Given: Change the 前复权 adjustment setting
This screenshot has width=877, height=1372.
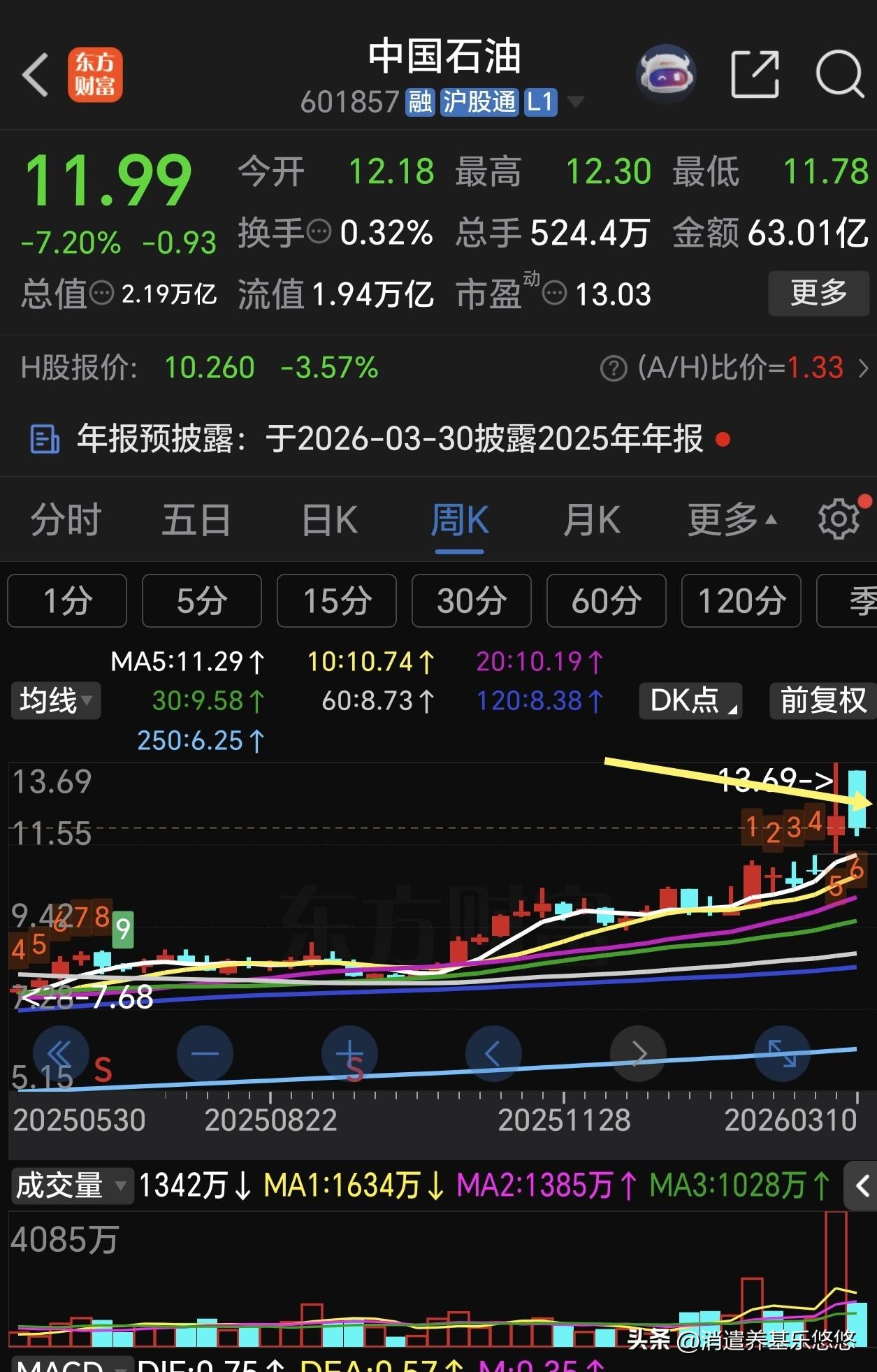Looking at the screenshot, I should [823, 700].
